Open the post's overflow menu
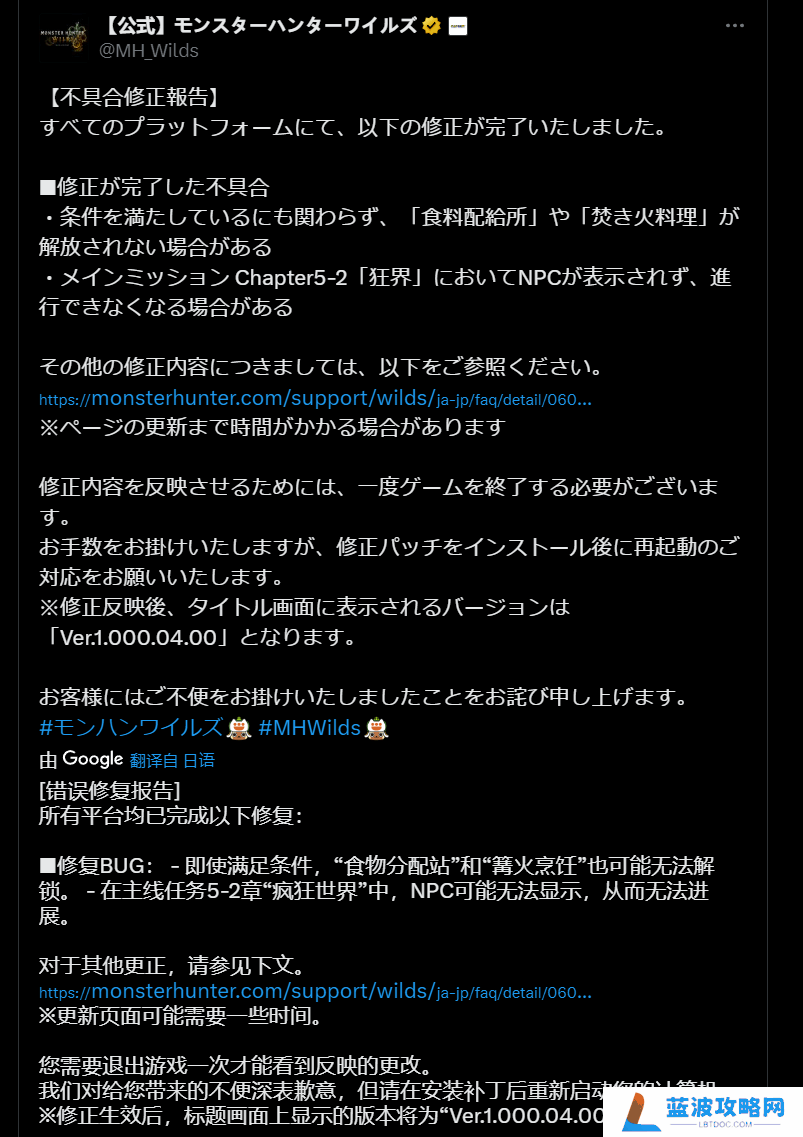This screenshot has width=803, height=1137. coord(735,24)
